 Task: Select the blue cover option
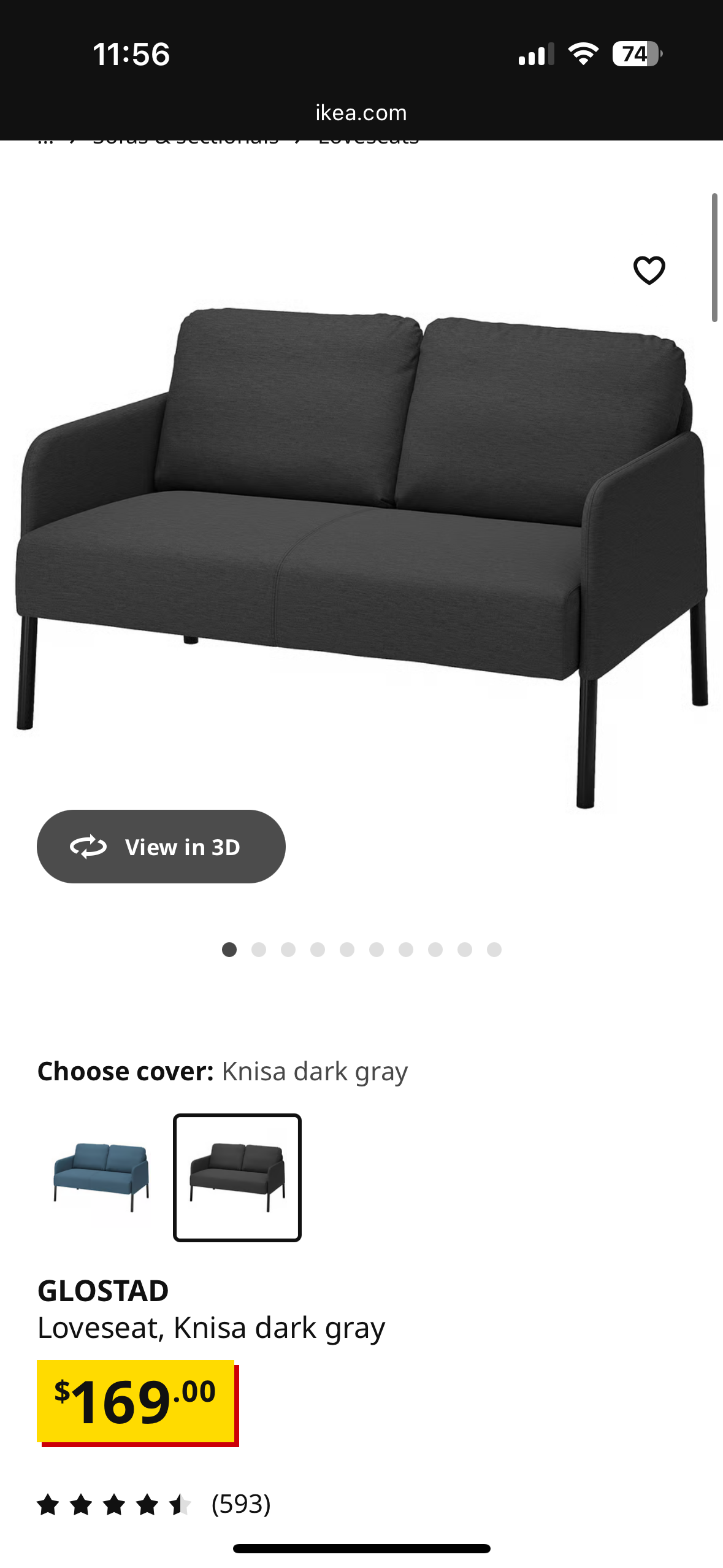tap(101, 1177)
